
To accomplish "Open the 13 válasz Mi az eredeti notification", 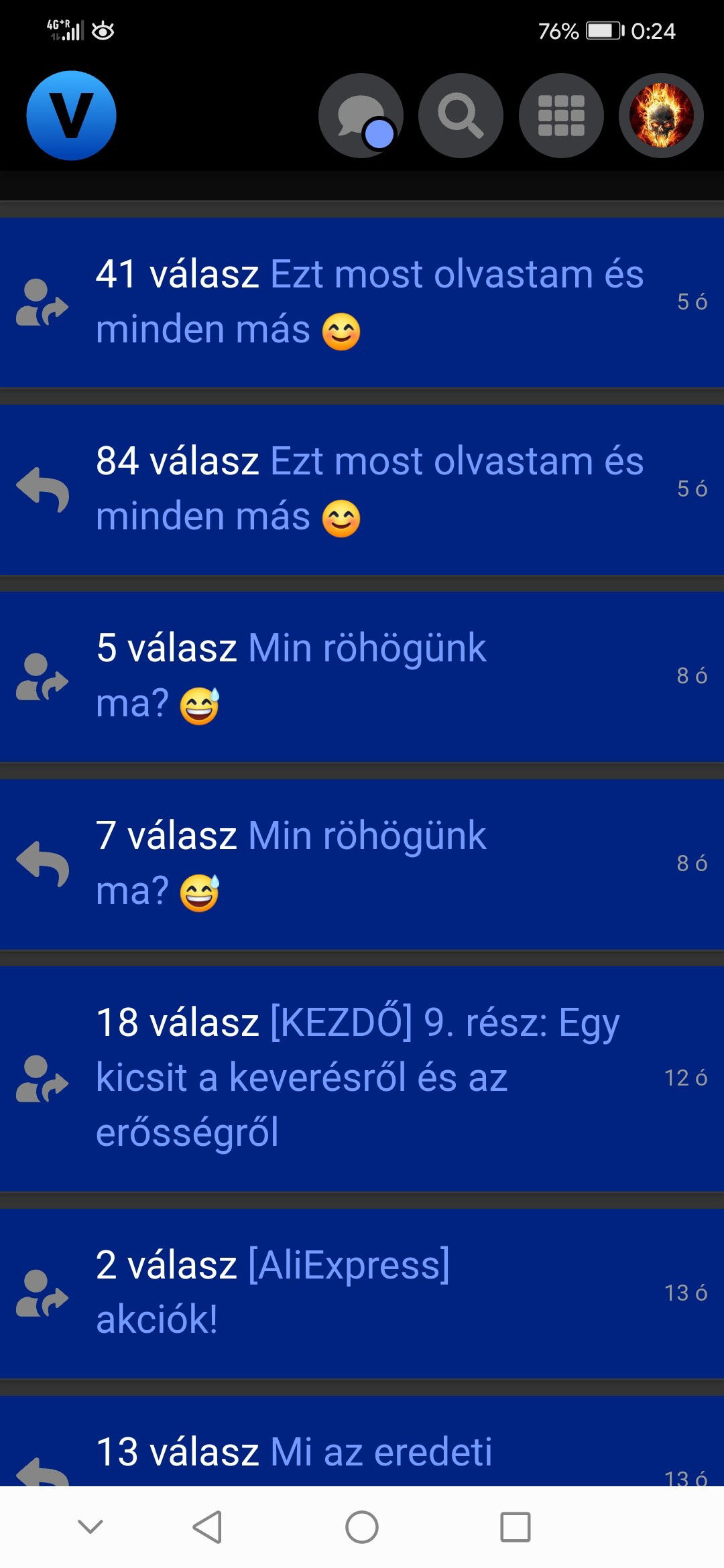I will pos(362,1441).
